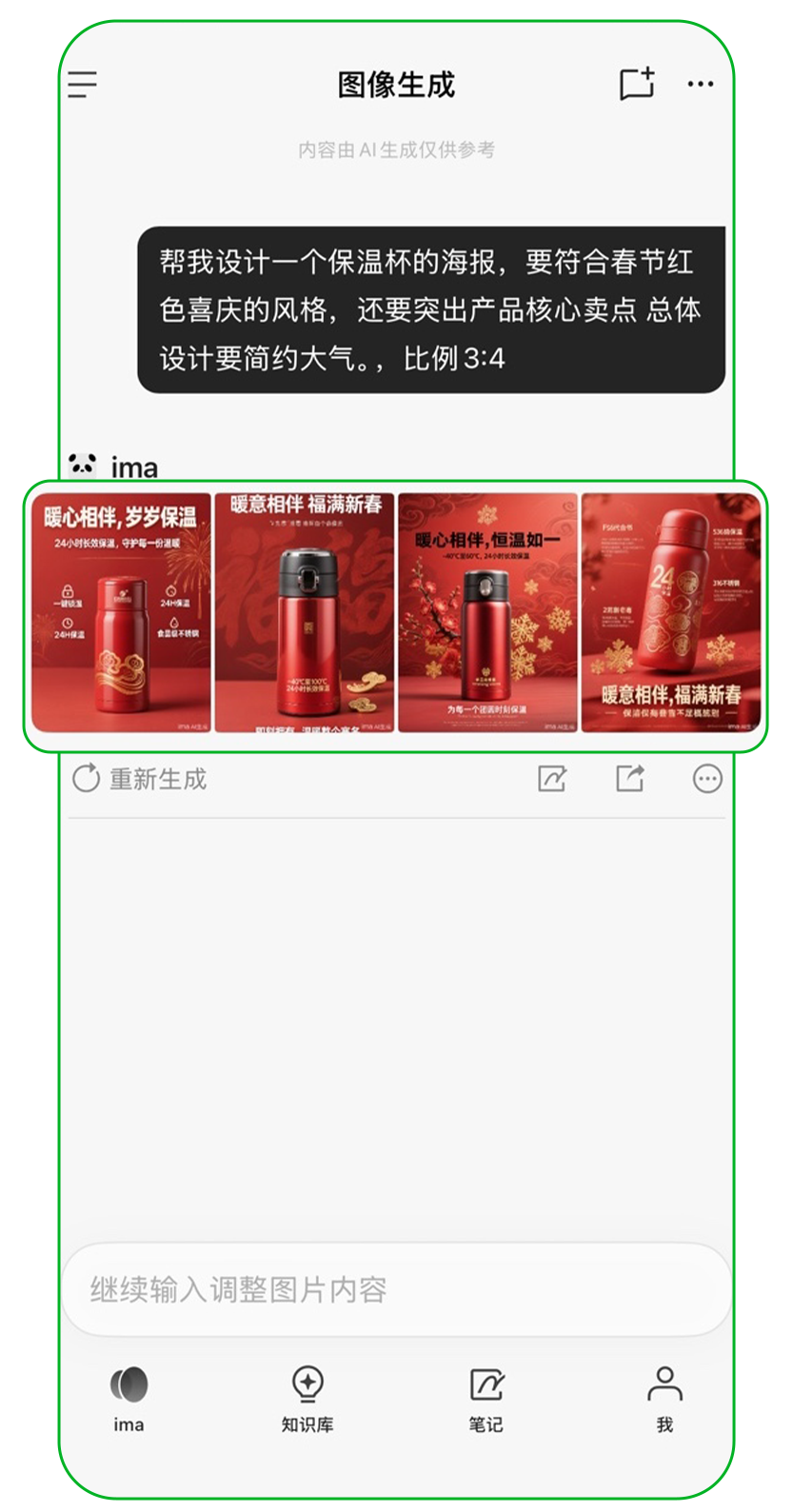This screenshot has height=1512, width=793.
Task: Open the top-right more options ellipsis
Action: [700, 86]
